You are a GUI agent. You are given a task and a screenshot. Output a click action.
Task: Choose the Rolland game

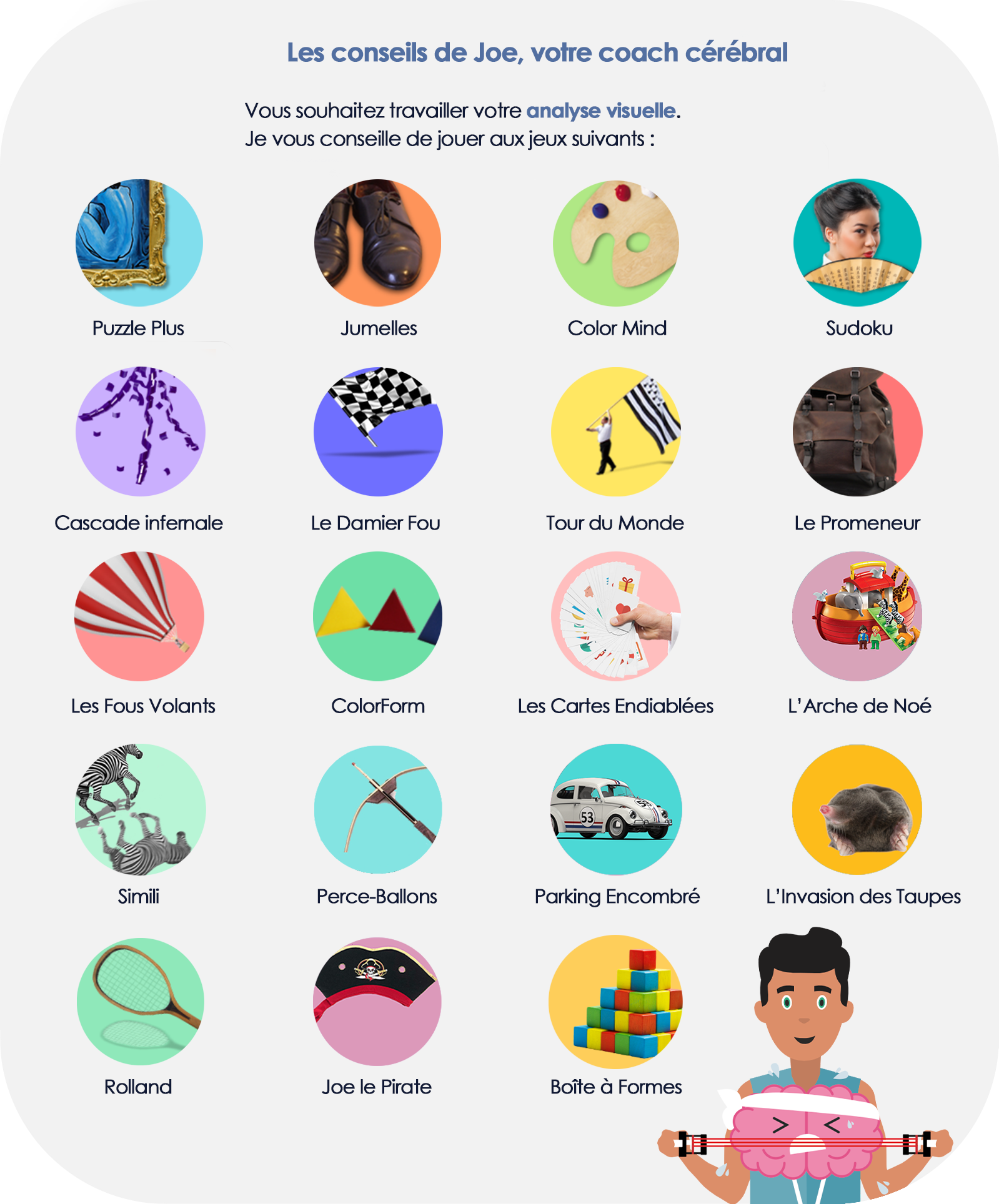point(140,1002)
